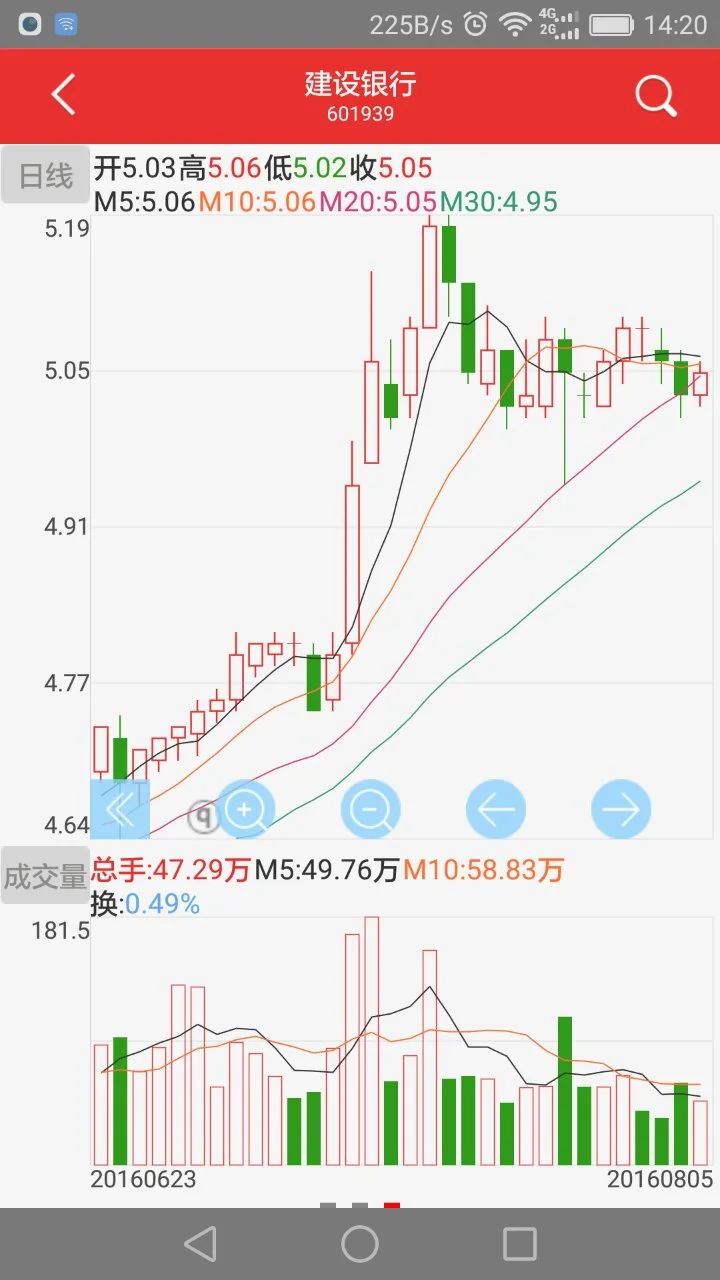Tap the 成交量 indicator button
This screenshot has width=720, height=1280.
click(45, 876)
